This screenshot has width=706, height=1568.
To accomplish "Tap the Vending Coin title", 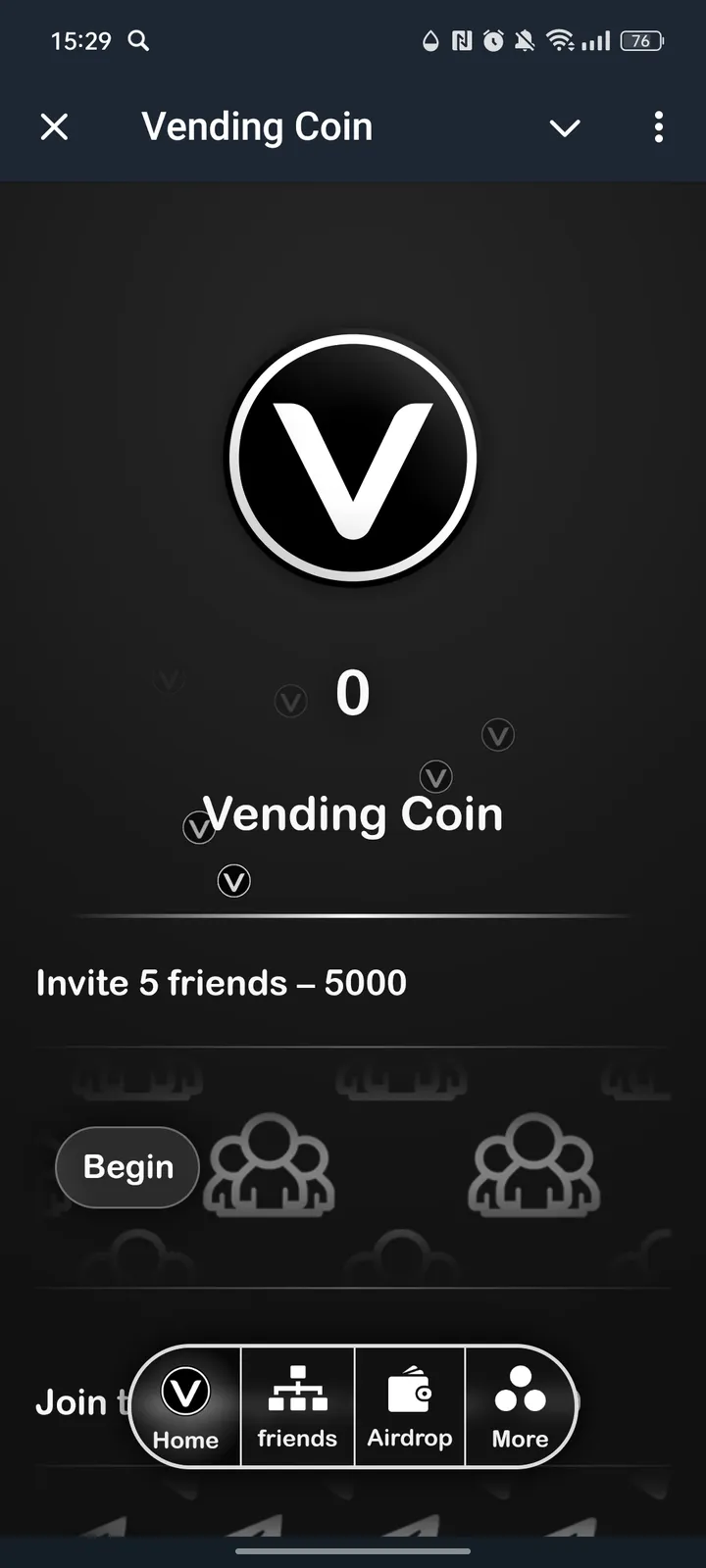I will (353, 812).
